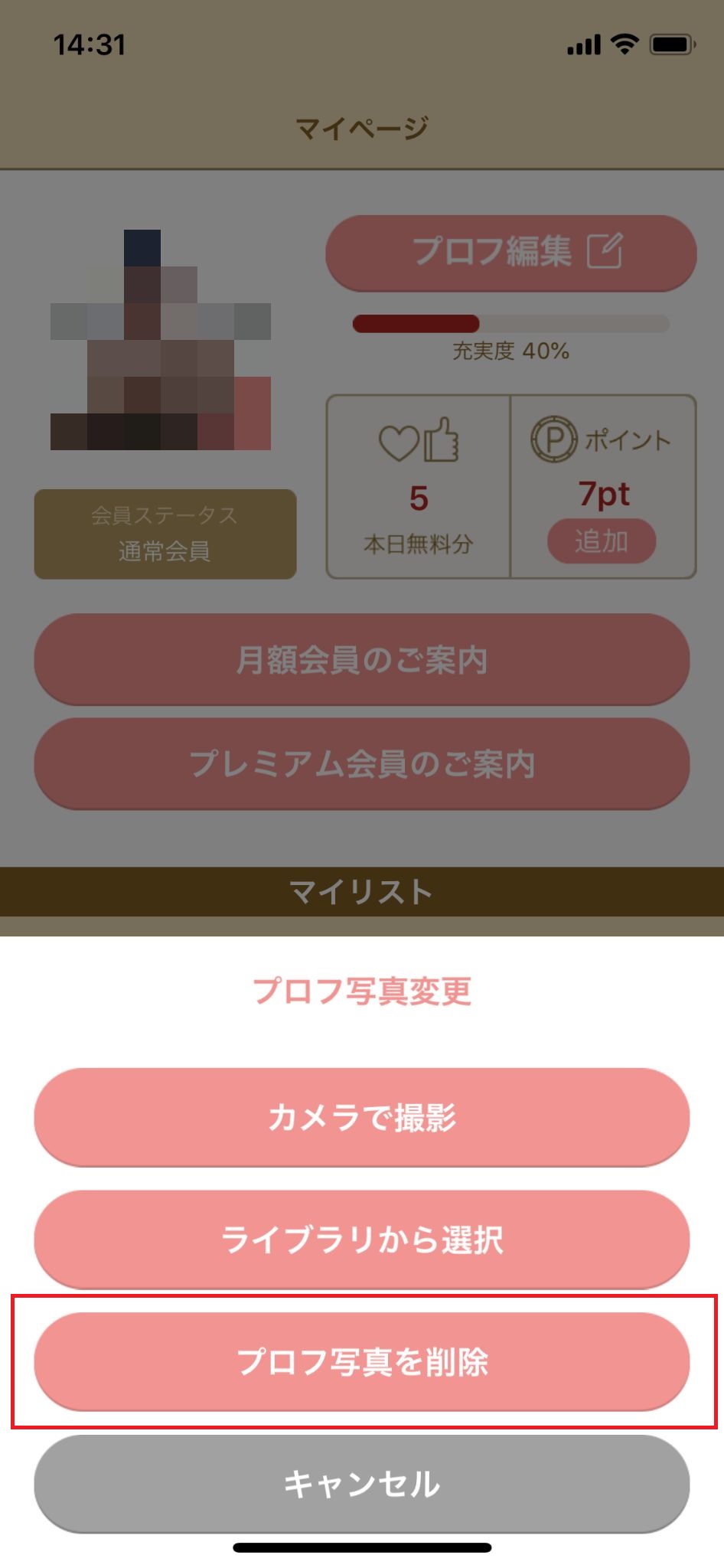This screenshot has width=724, height=1568.
Task: Tap カメラで撮影 to take a photo
Action: 362,1117
